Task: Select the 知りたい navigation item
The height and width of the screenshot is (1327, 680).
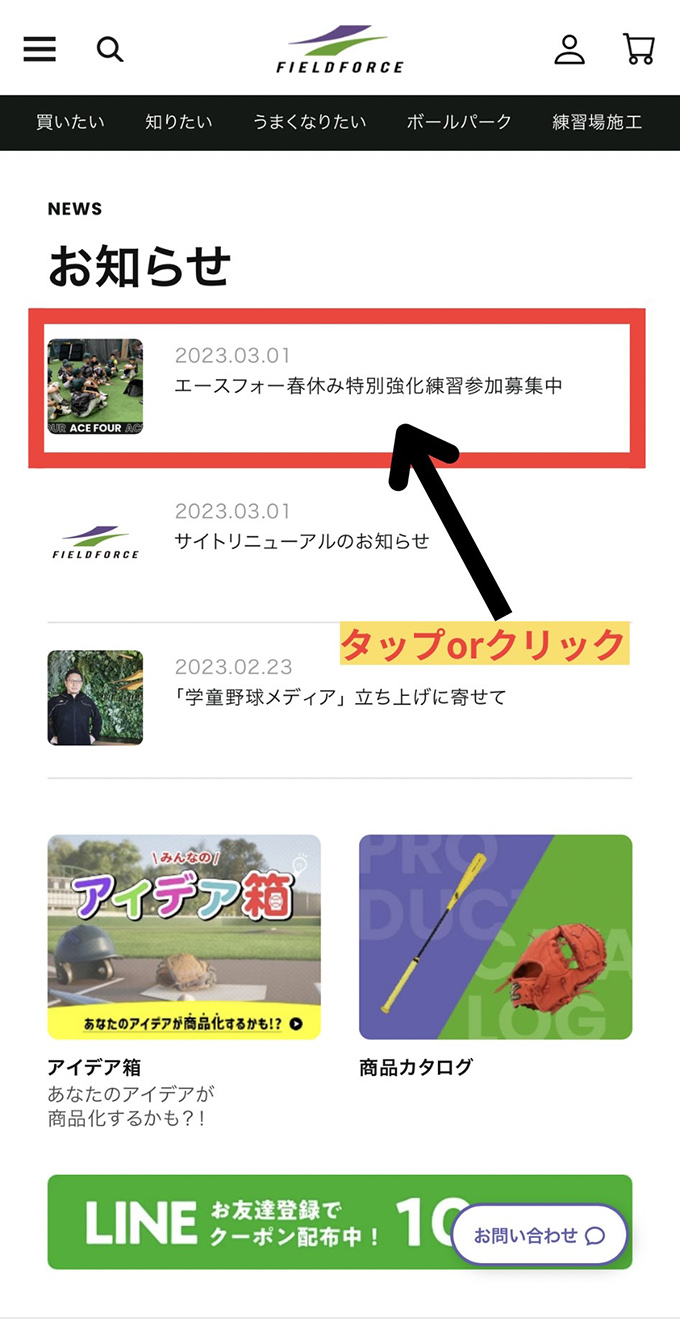Action: click(179, 122)
